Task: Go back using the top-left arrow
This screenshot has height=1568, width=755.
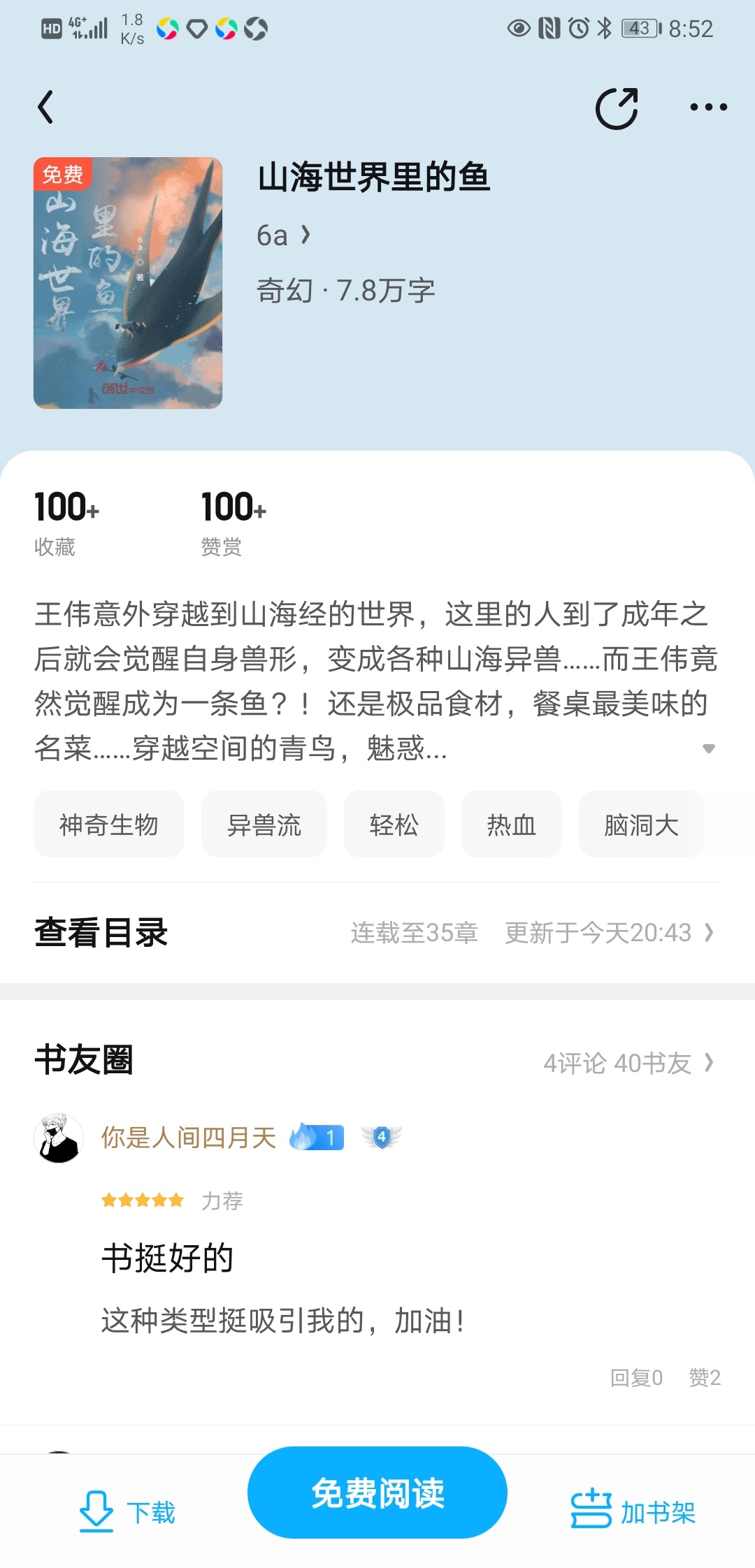Action: [x=46, y=107]
